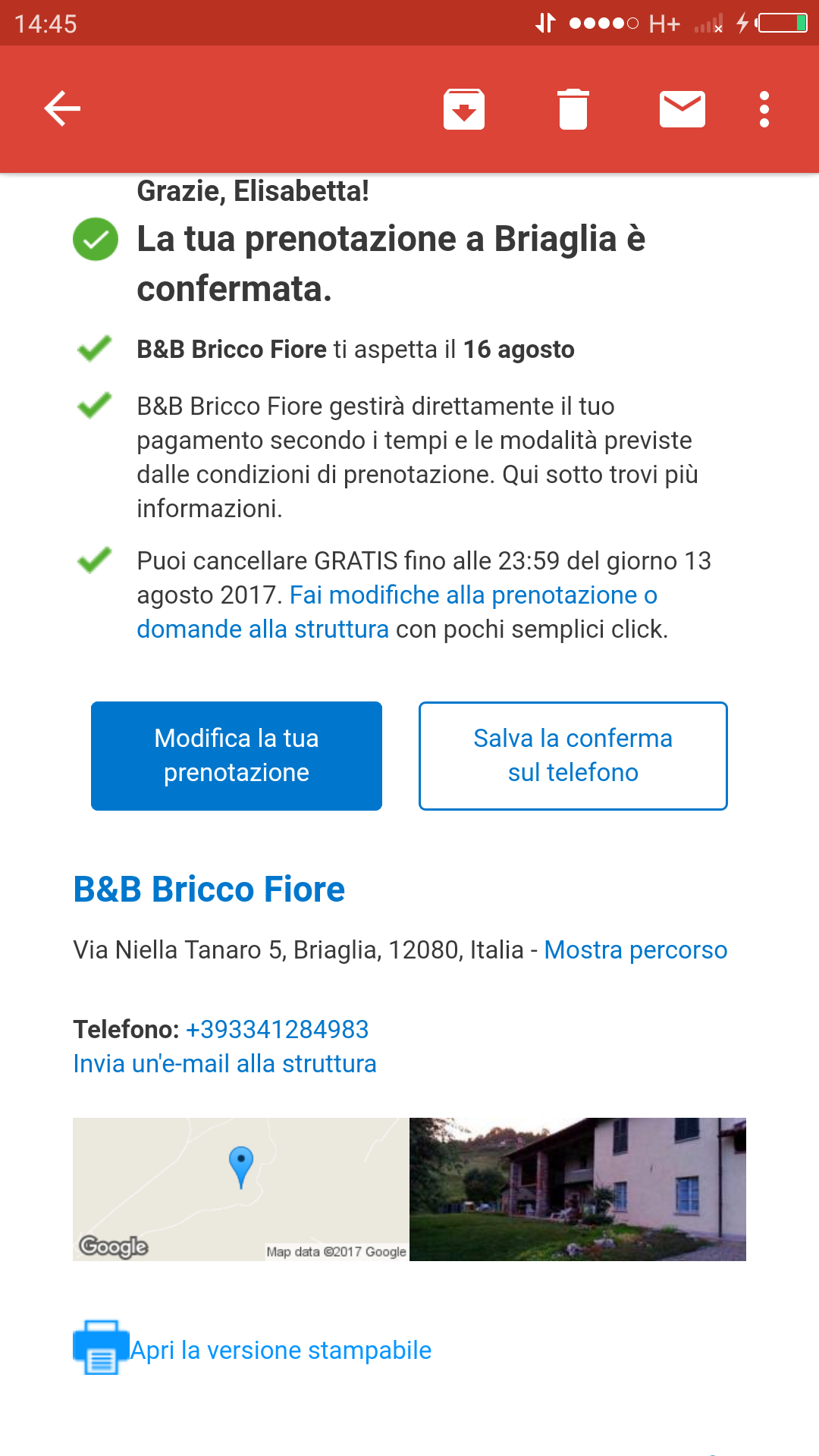The image size is (819, 1456).
Task: Open the overflow menu
Action: (x=764, y=109)
